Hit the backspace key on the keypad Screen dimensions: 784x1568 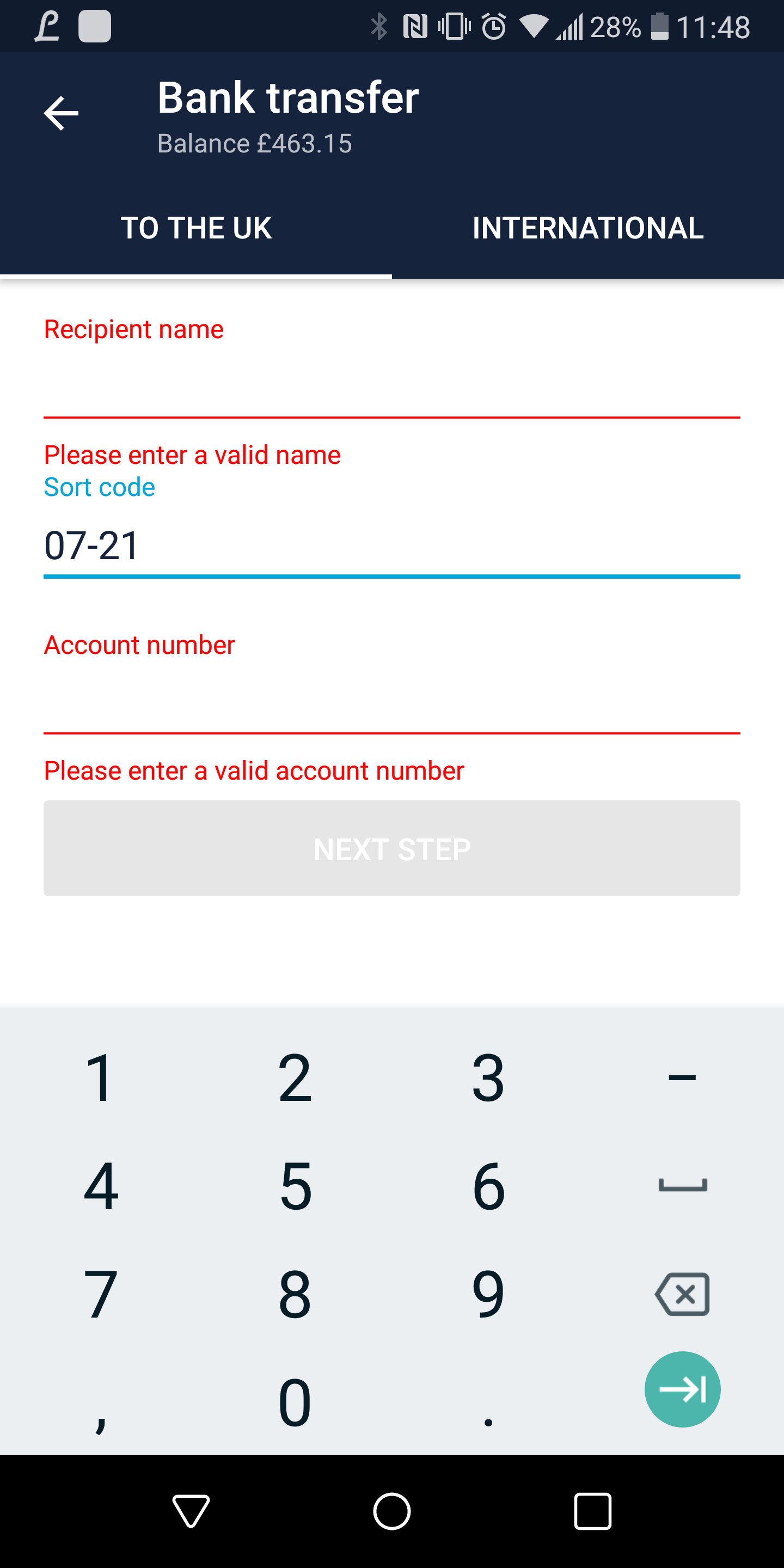682,1294
